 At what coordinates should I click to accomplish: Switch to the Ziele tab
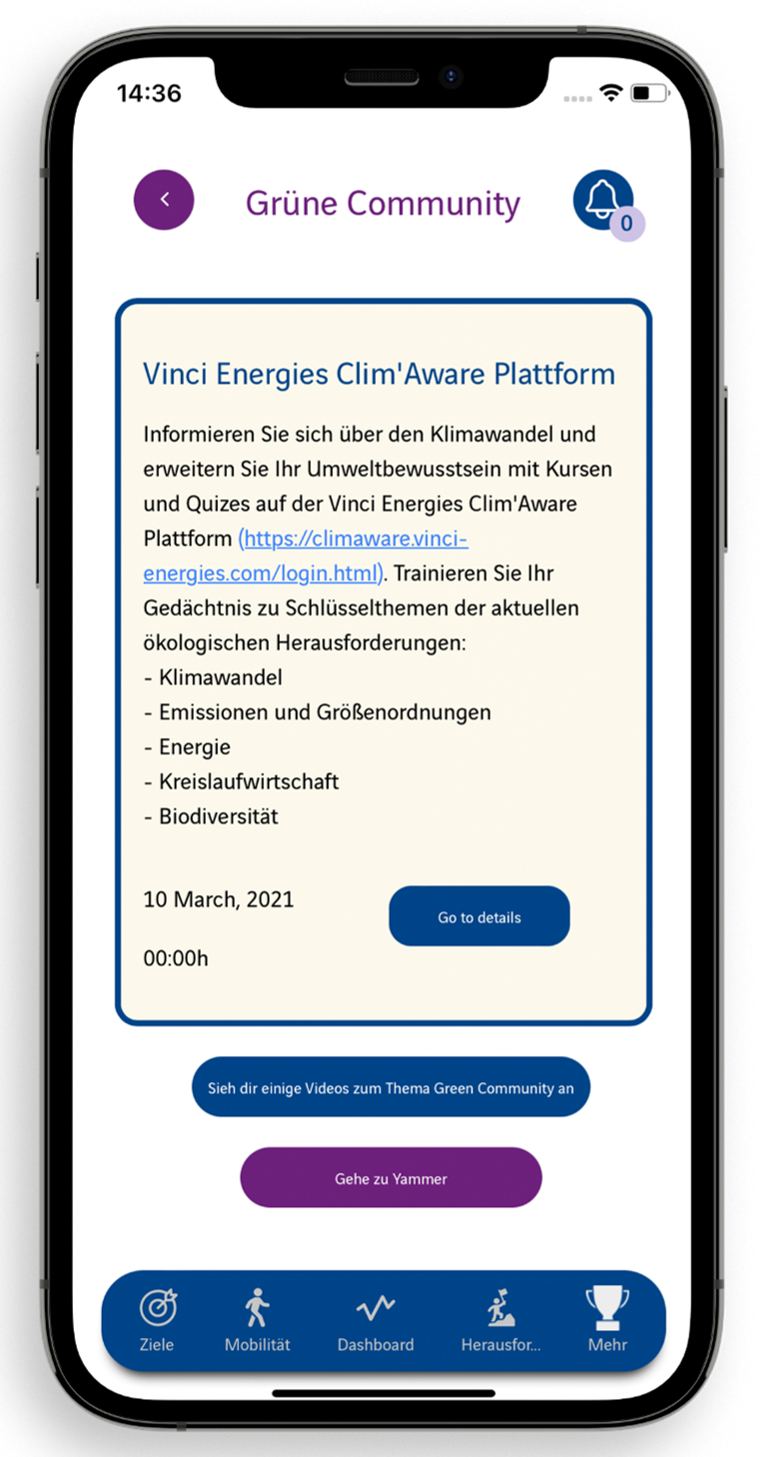pos(157,1321)
